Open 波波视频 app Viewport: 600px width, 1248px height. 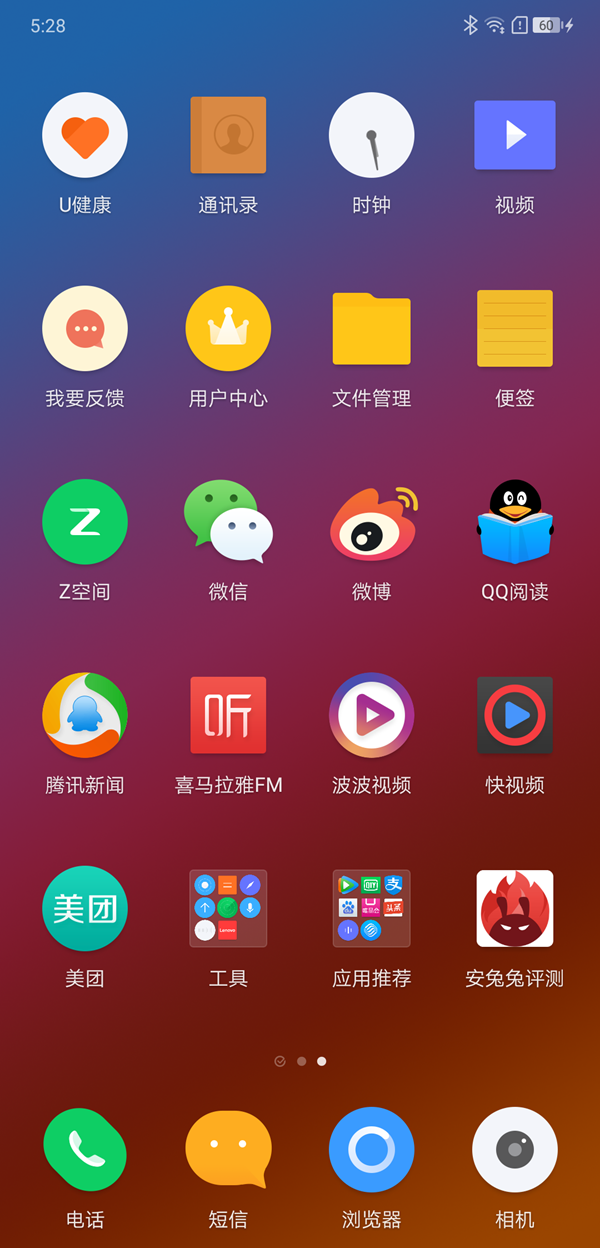point(371,715)
